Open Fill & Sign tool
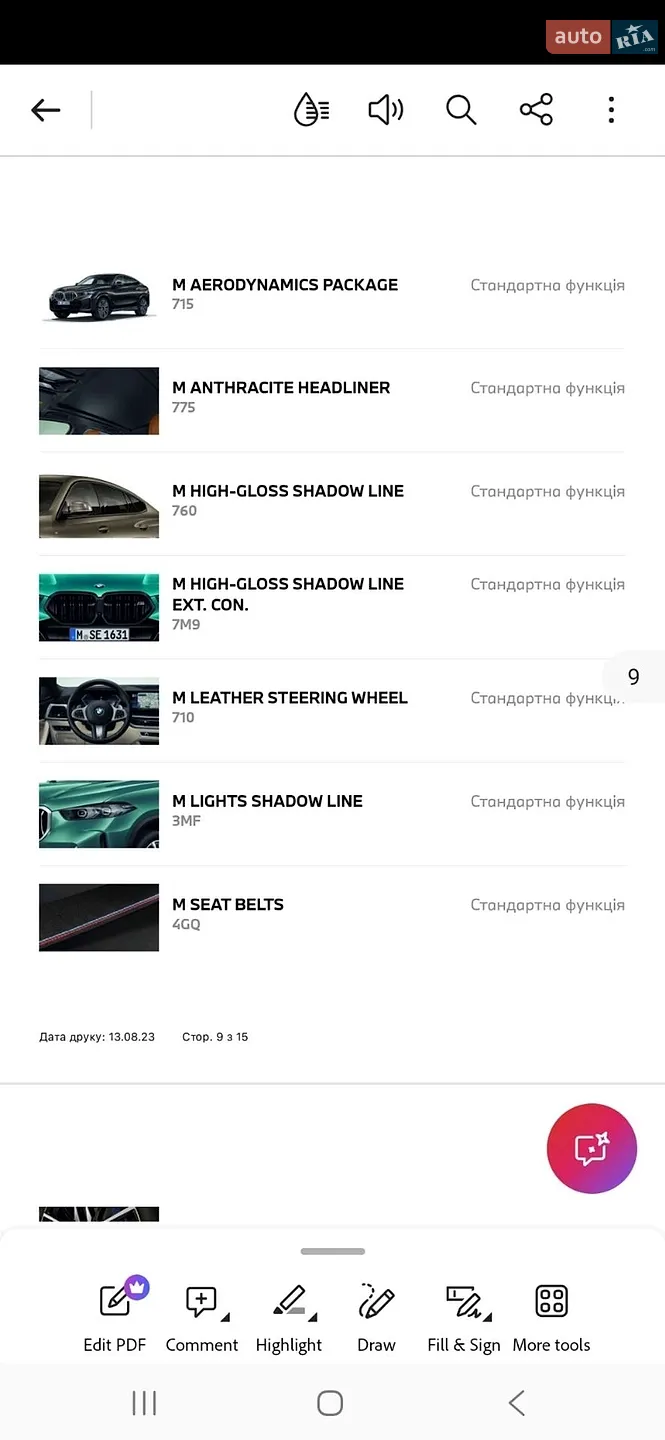The width and height of the screenshot is (665, 1440). click(x=464, y=1317)
